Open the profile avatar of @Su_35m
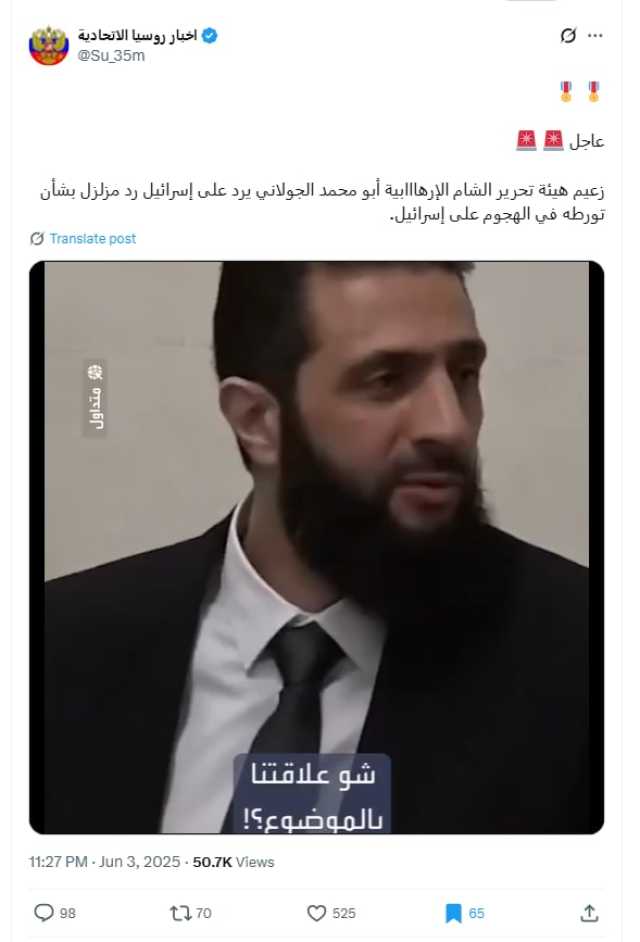The height and width of the screenshot is (942, 640). [x=48, y=45]
